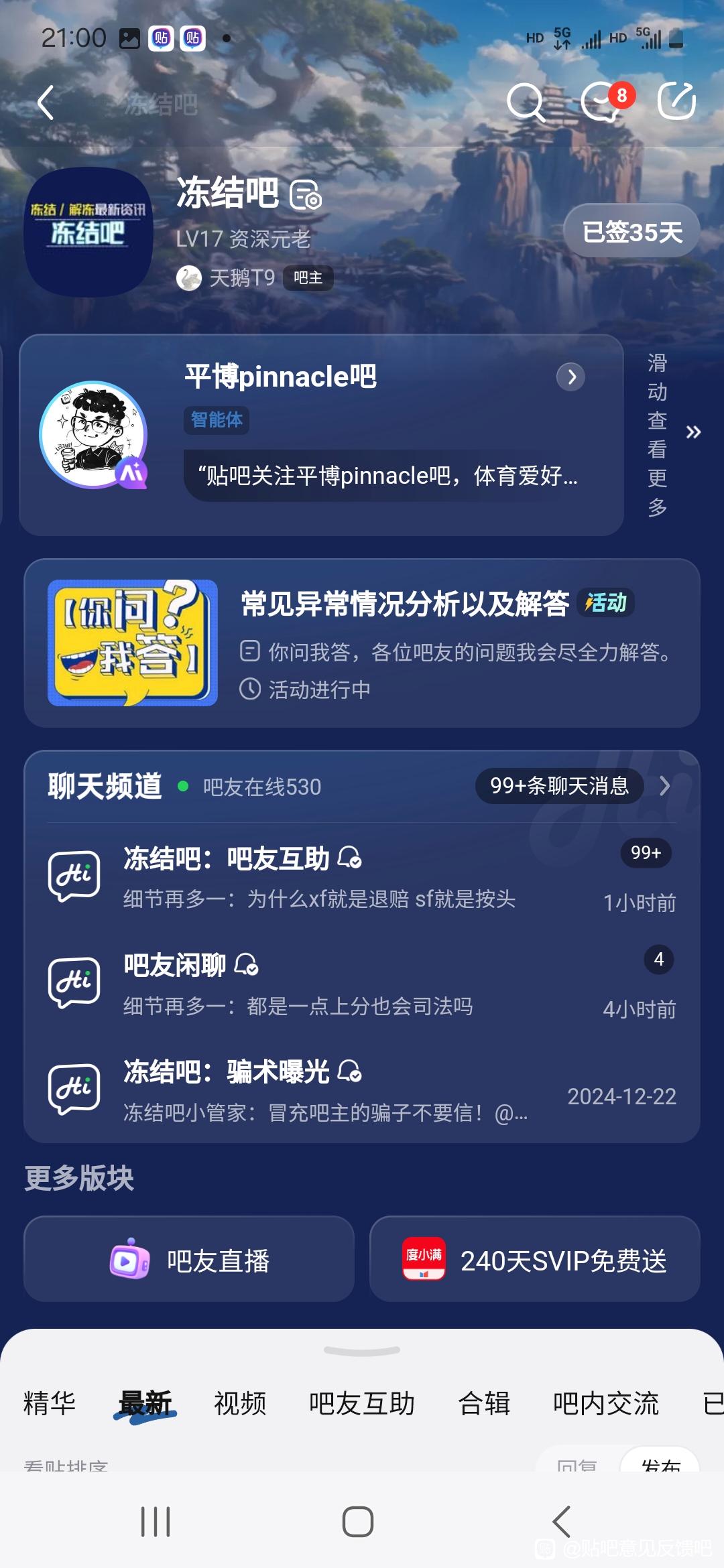Open the 99+条聊天消息 pill
Viewport: 724px width, 1568px height.
560,785
